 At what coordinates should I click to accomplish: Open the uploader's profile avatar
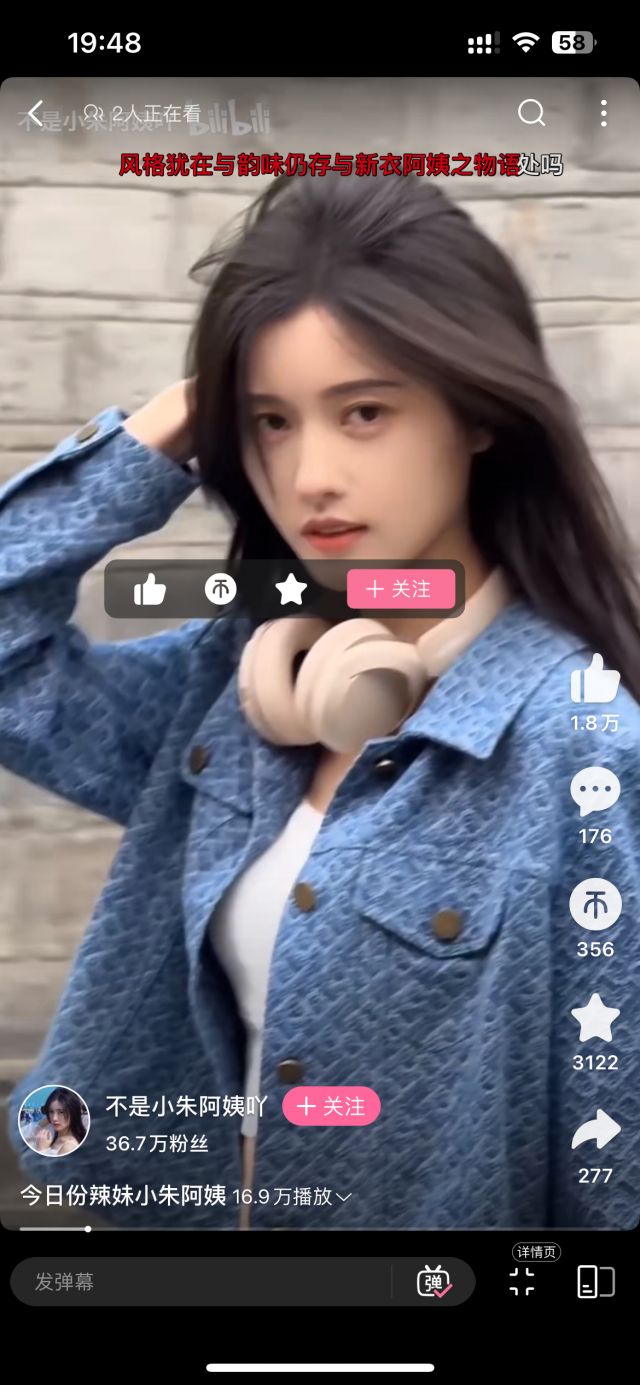(x=55, y=1120)
